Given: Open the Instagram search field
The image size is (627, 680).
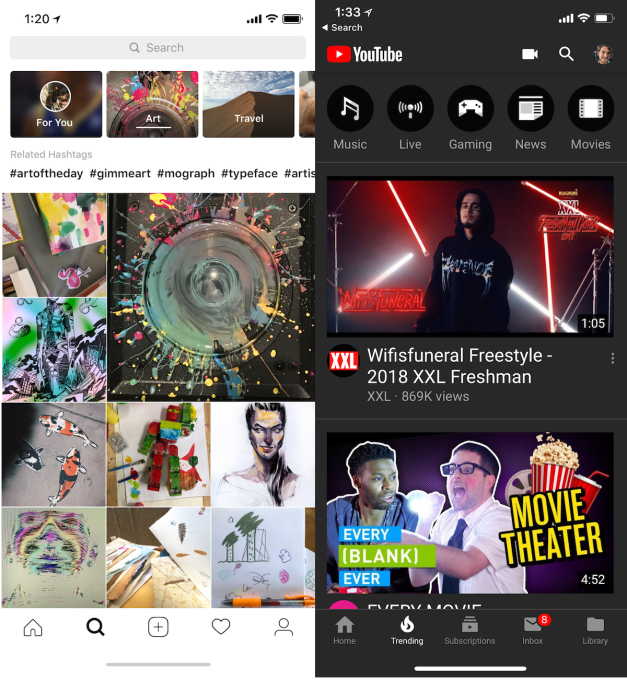Looking at the screenshot, I should point(157,47).
